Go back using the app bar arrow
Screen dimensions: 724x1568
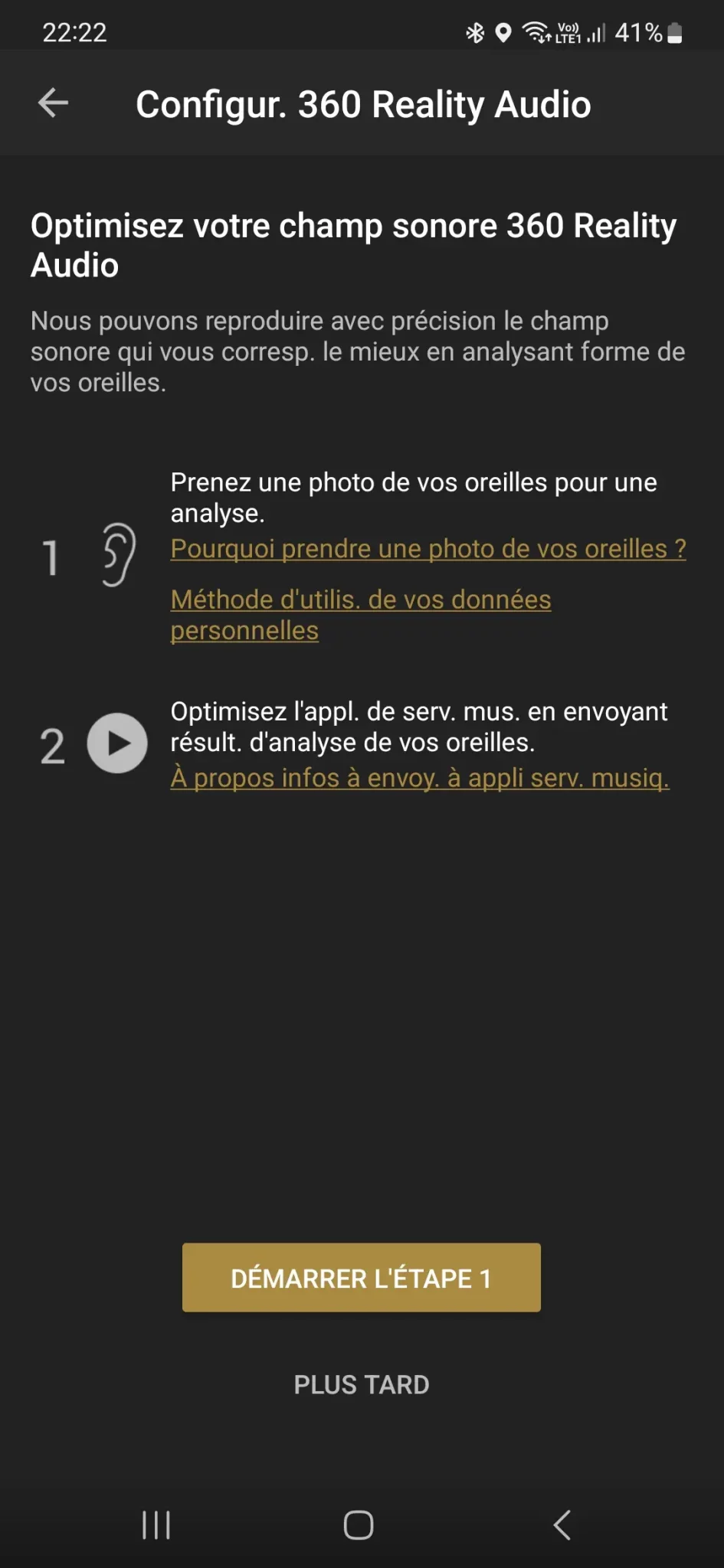click(53, 103)
